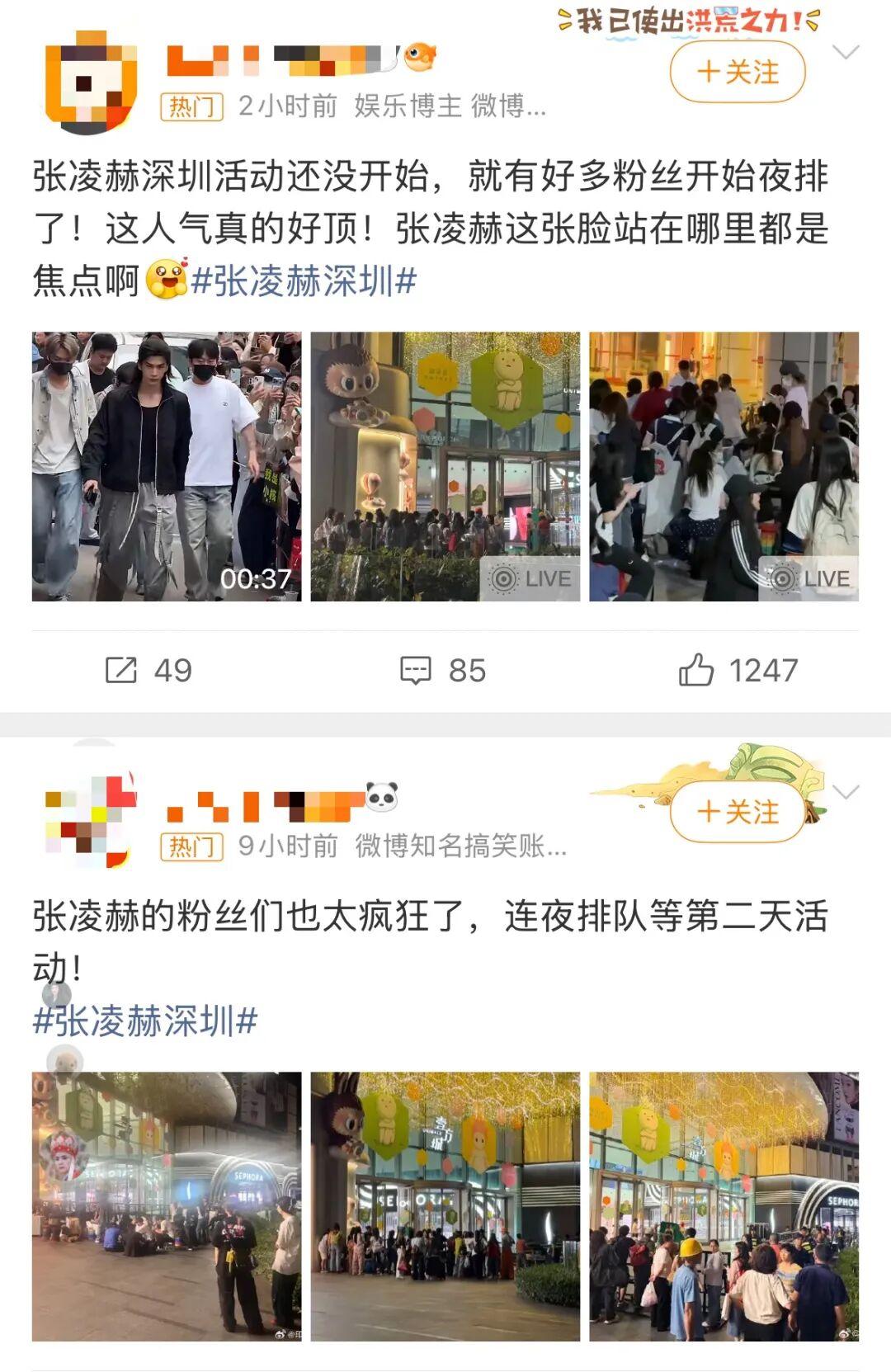Like the post with 1247 likes
Screen dimensions: 891x1372
tap(738, 670)
